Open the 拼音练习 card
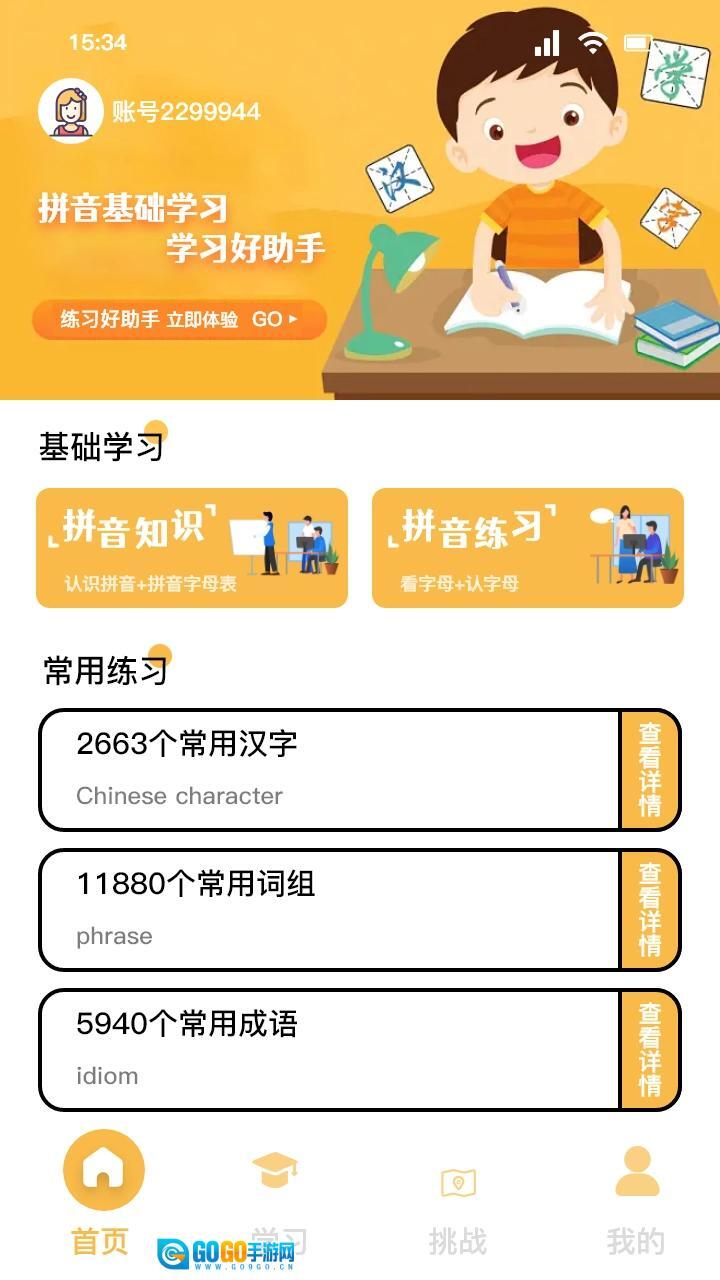Viewport: 720px width, 1280px height. coord(528,548)
